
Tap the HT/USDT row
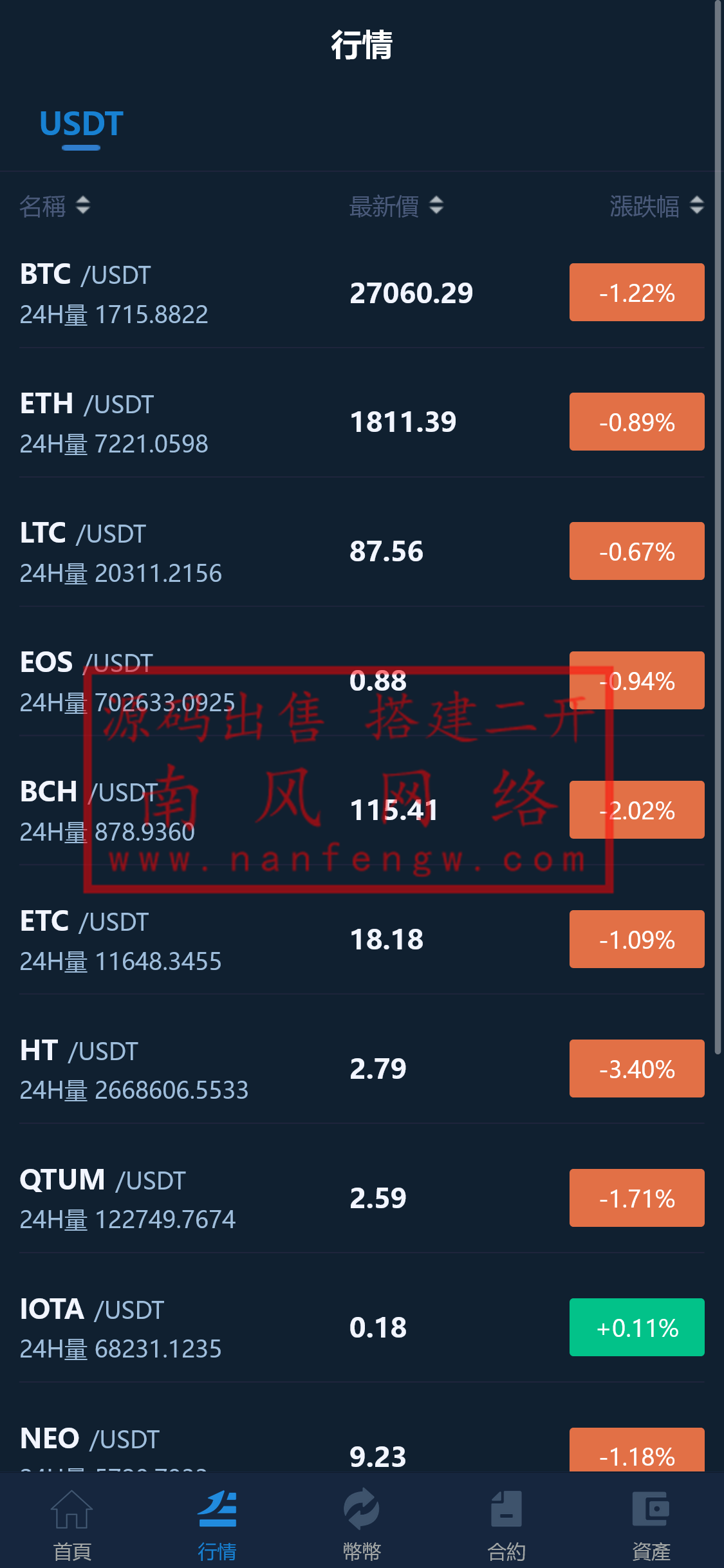click(257, 1069)
